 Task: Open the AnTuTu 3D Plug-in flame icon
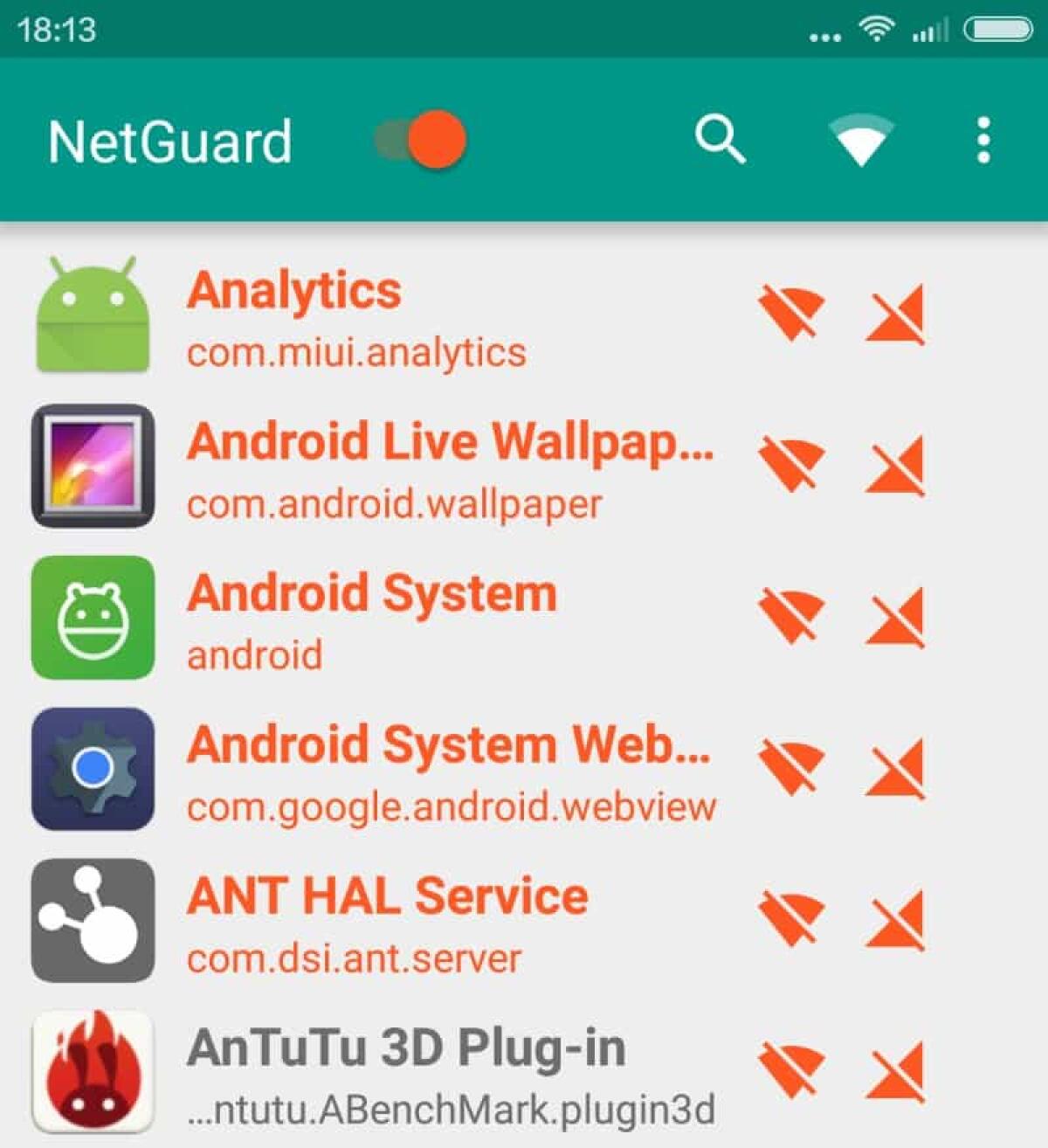coord(93,1069)
